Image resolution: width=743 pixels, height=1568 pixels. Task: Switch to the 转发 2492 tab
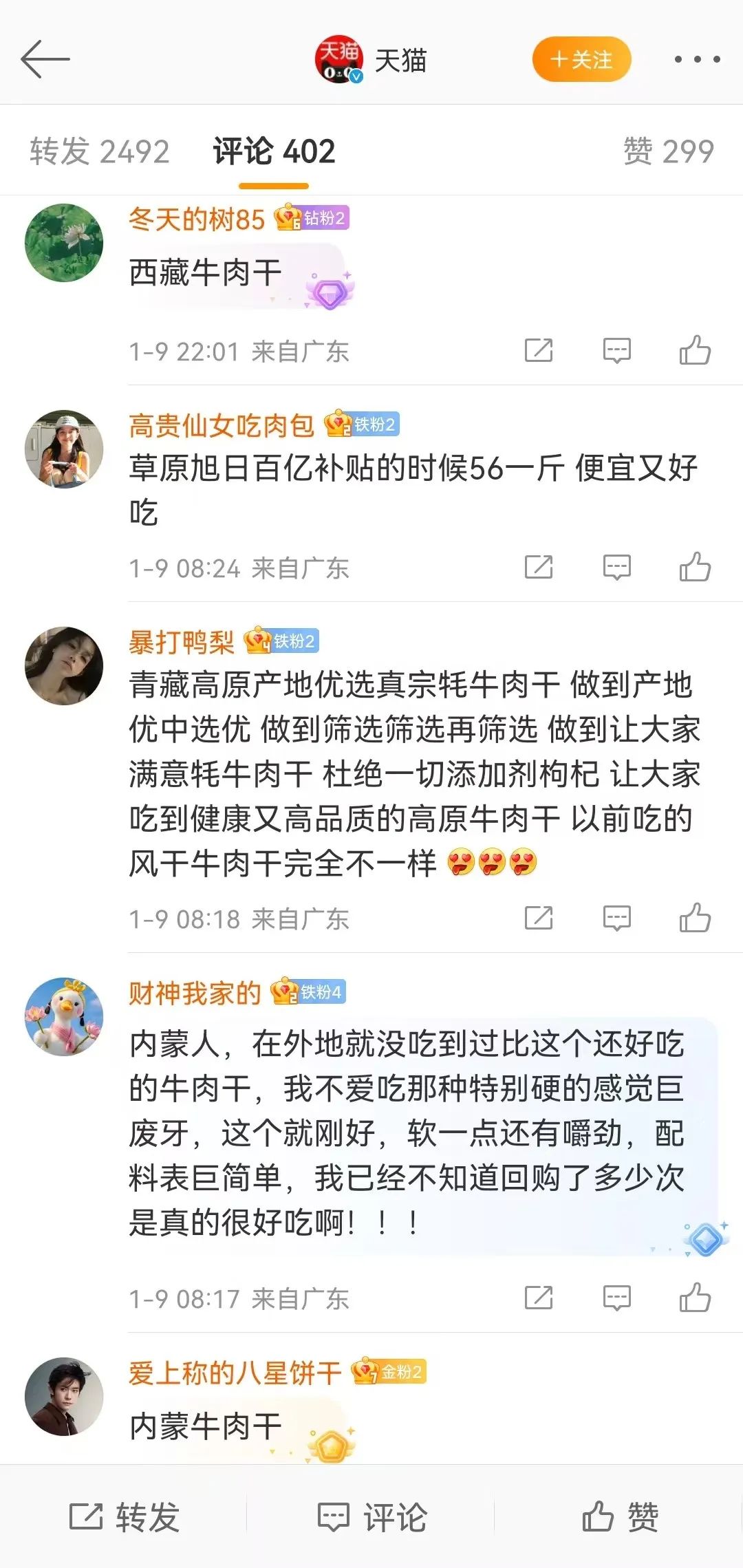click(100, 151)
